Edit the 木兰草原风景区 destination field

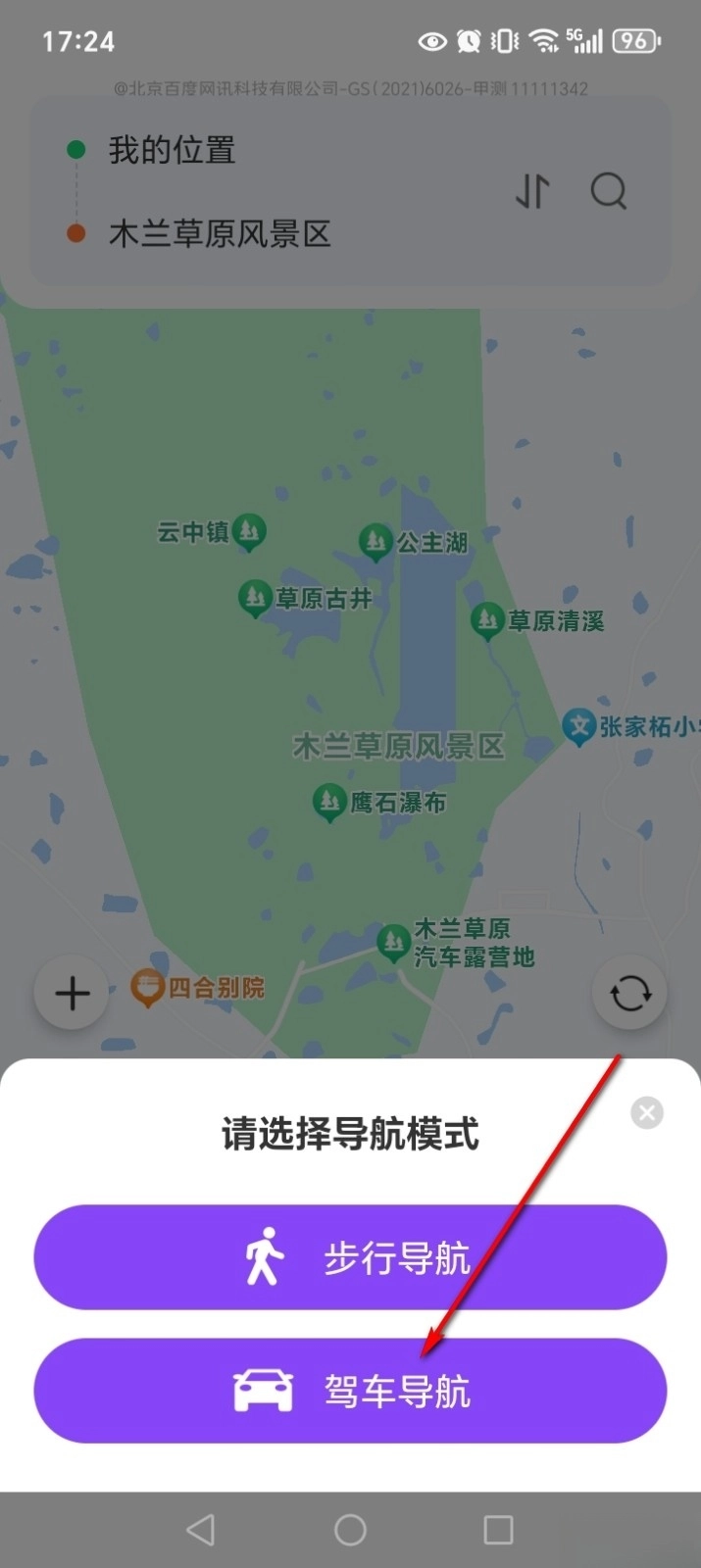(220, 233)
